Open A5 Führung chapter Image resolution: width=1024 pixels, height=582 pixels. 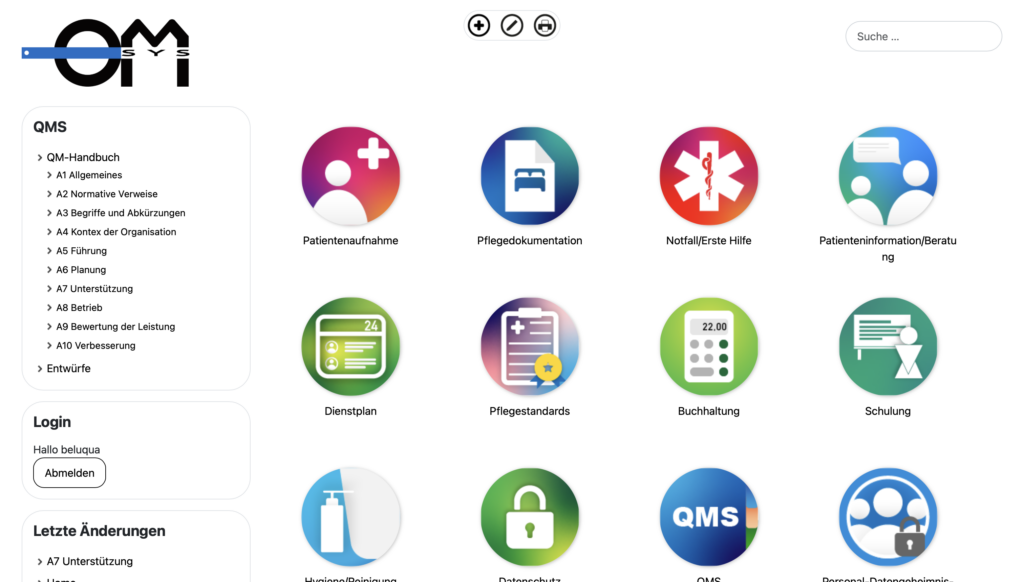click(x=81, y=251)
